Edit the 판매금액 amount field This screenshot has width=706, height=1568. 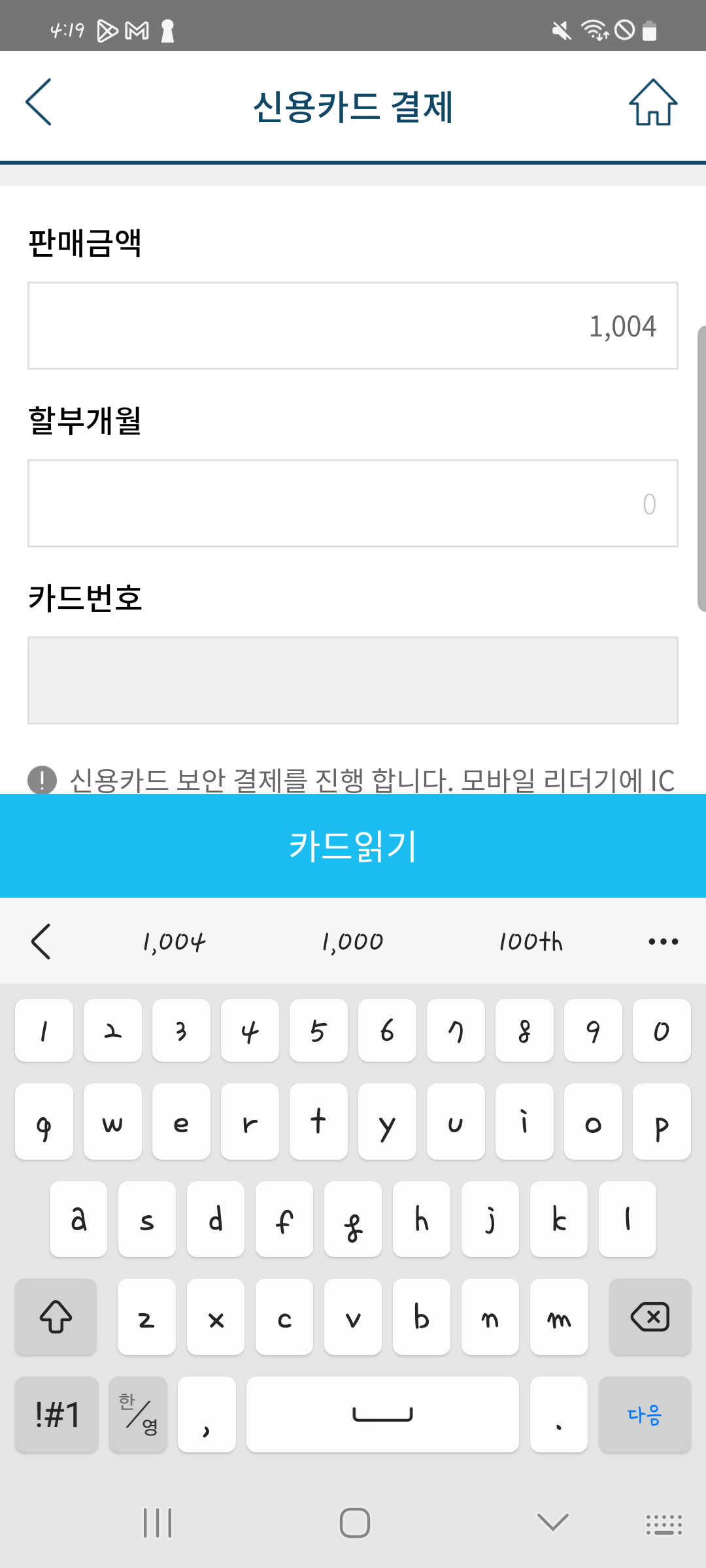point(352,326)
